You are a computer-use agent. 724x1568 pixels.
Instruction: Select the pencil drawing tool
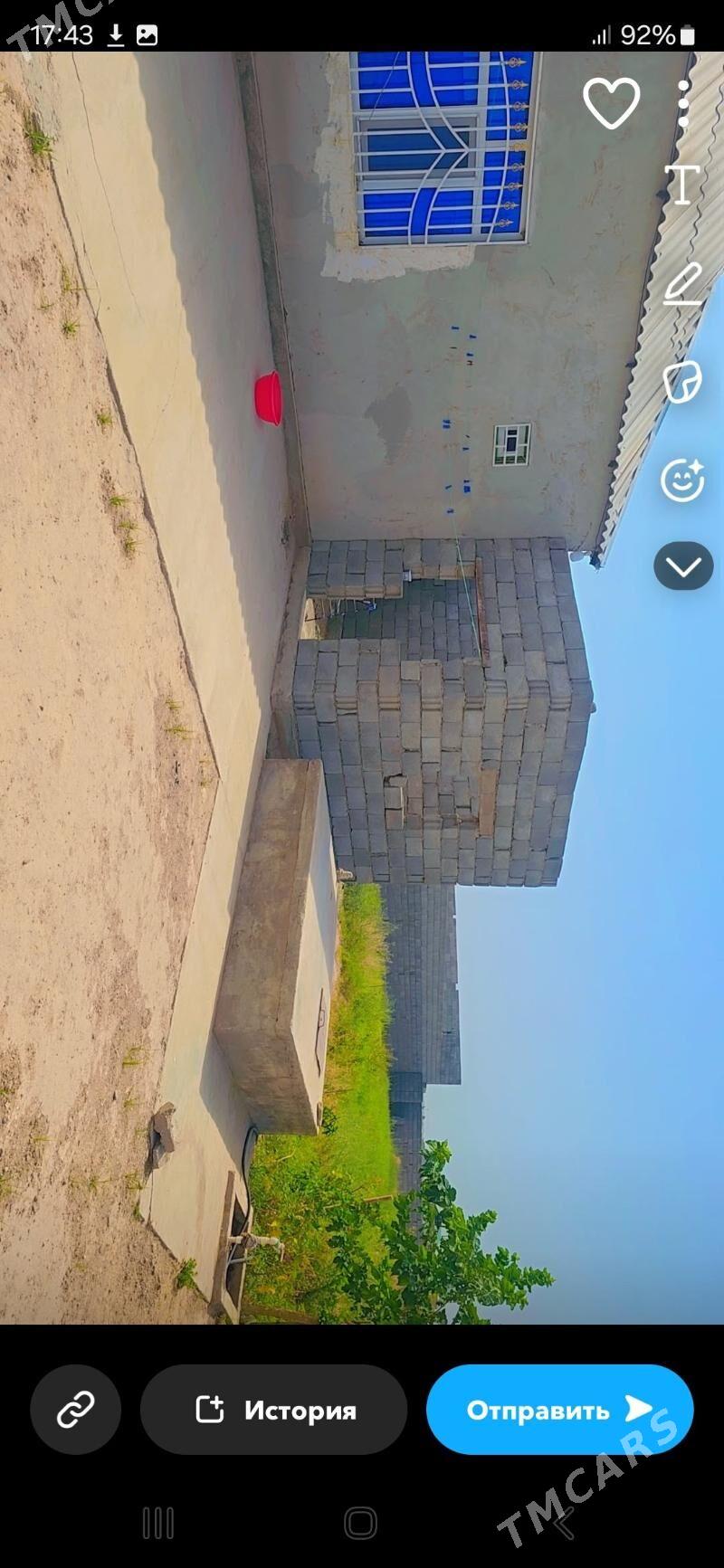coord(682,283)
